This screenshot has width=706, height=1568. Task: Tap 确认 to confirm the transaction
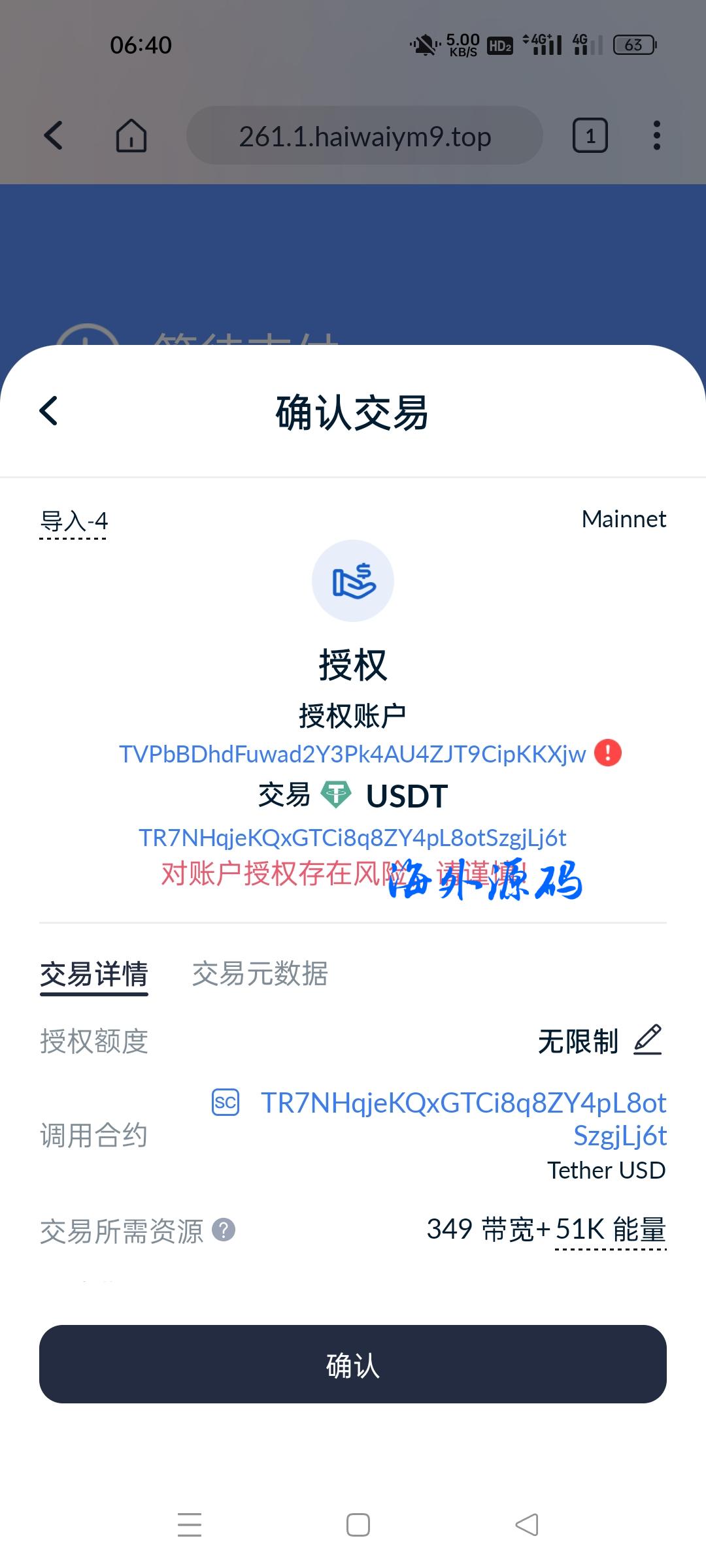point(353,1364)
